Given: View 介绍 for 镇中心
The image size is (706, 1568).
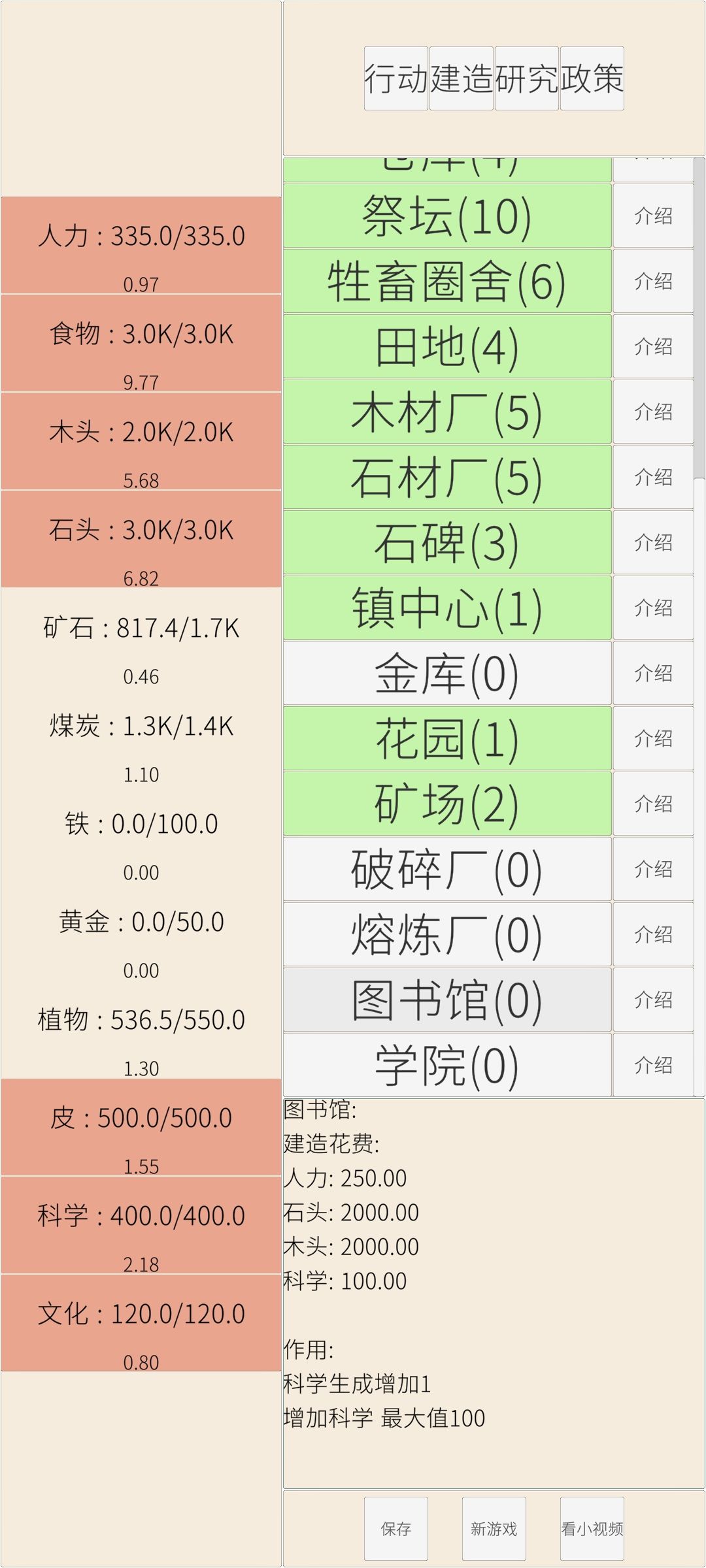Looking at the screenshot, I should [x=653, y=608].
